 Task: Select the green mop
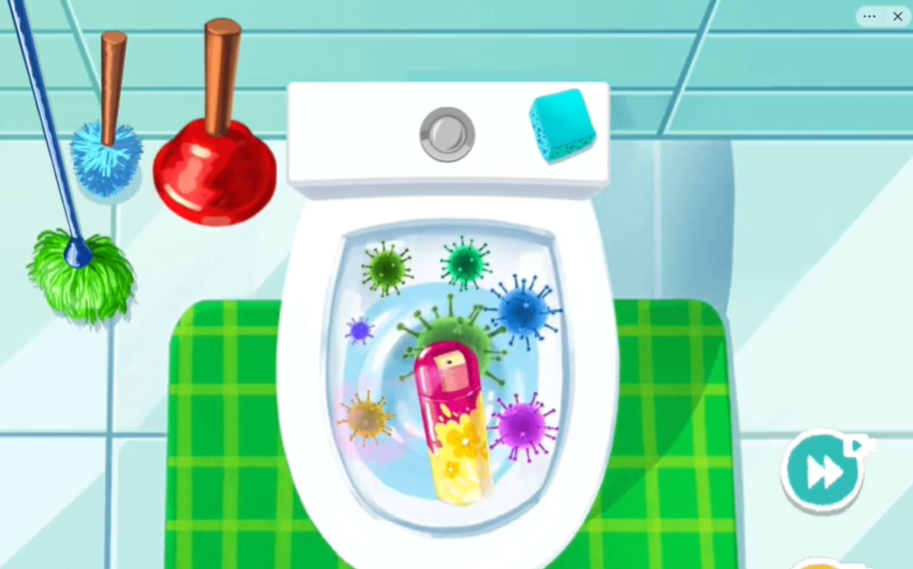(x=80, y=273)
